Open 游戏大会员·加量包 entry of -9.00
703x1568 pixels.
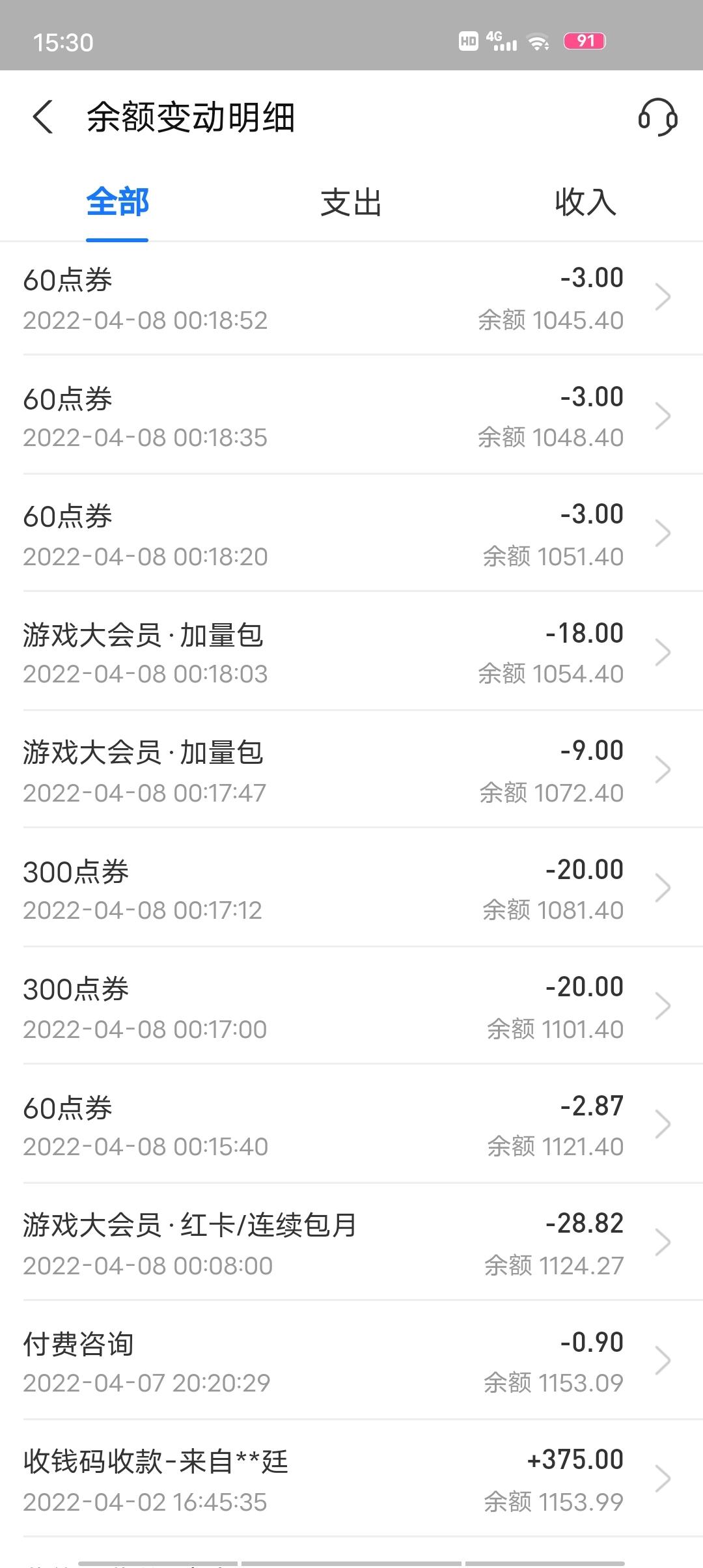(351, 770)
